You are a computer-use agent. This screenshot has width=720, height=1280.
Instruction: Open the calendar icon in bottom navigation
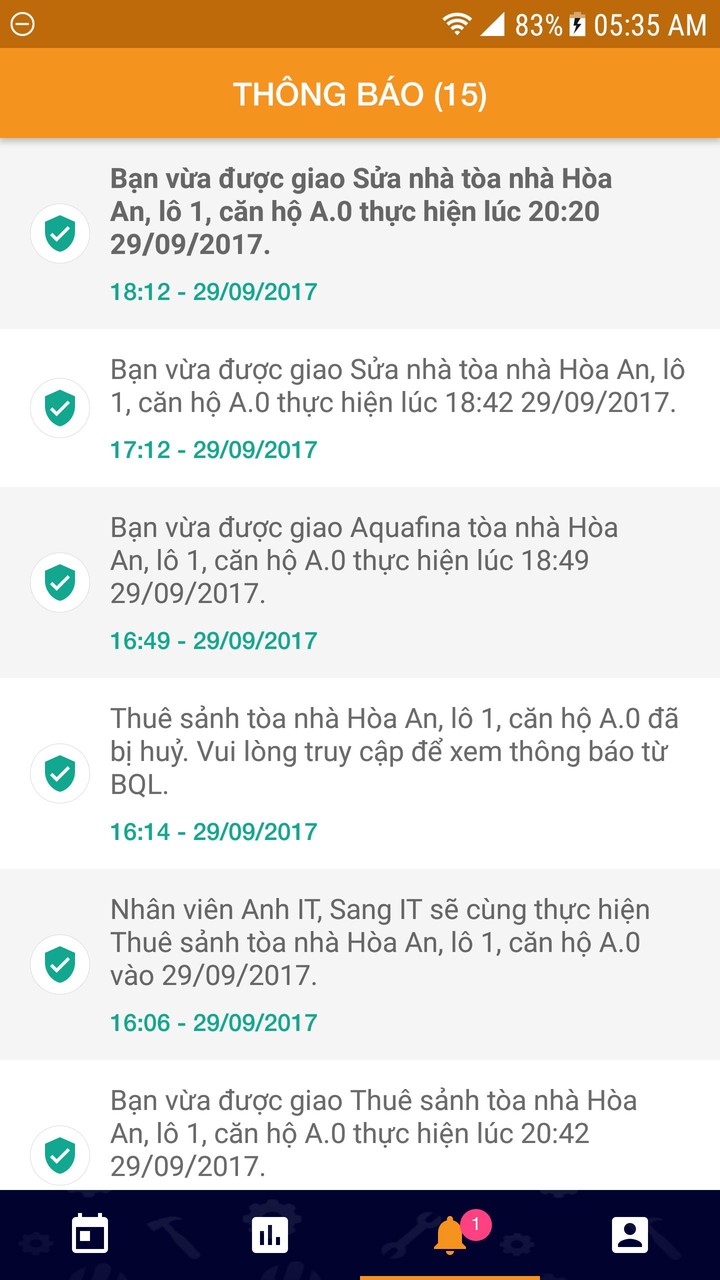click(x=89, y=1234)
